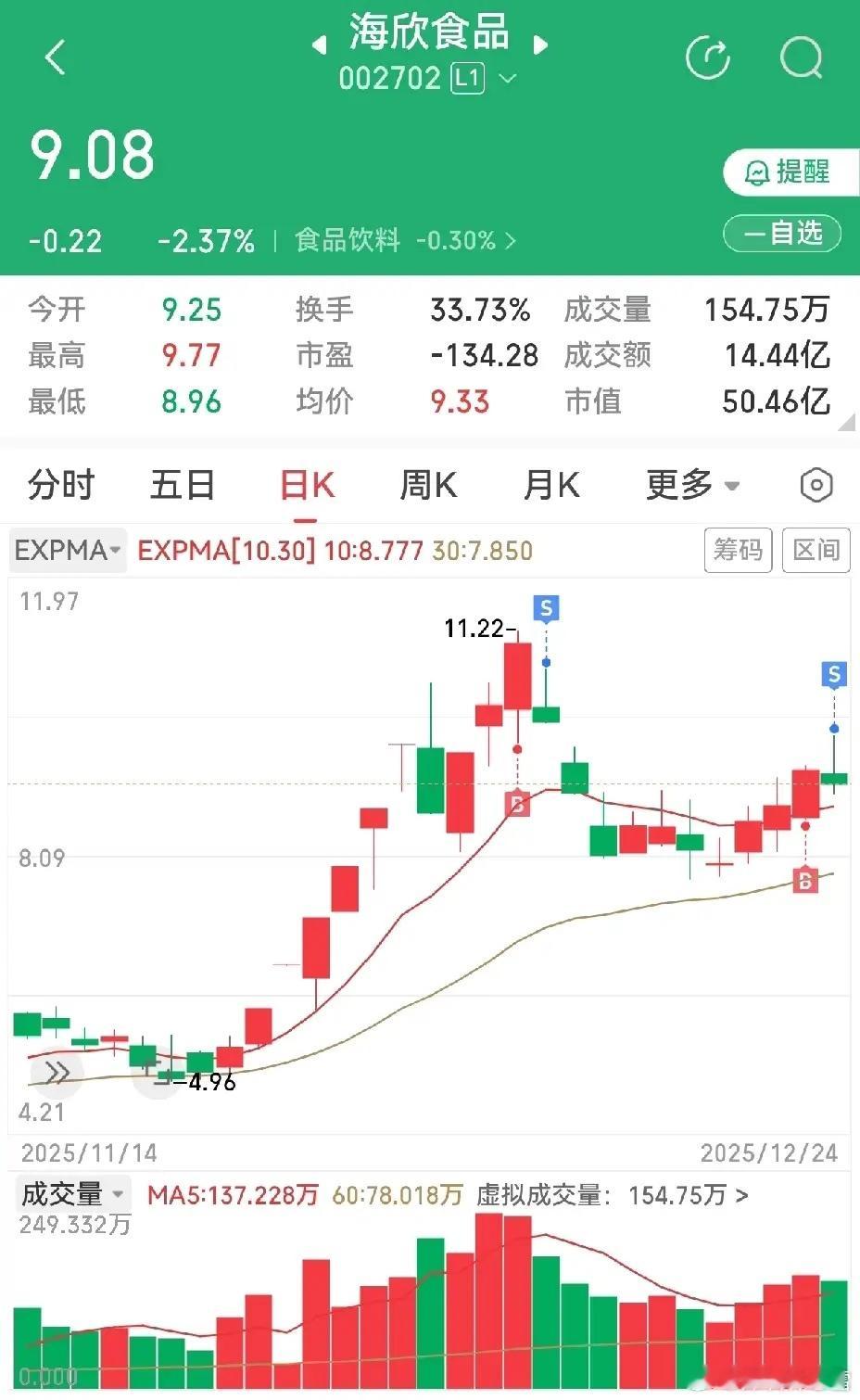Set a price alert via 提醒
This screenshot has height=1400, width=860.
(x=789, y=172)
